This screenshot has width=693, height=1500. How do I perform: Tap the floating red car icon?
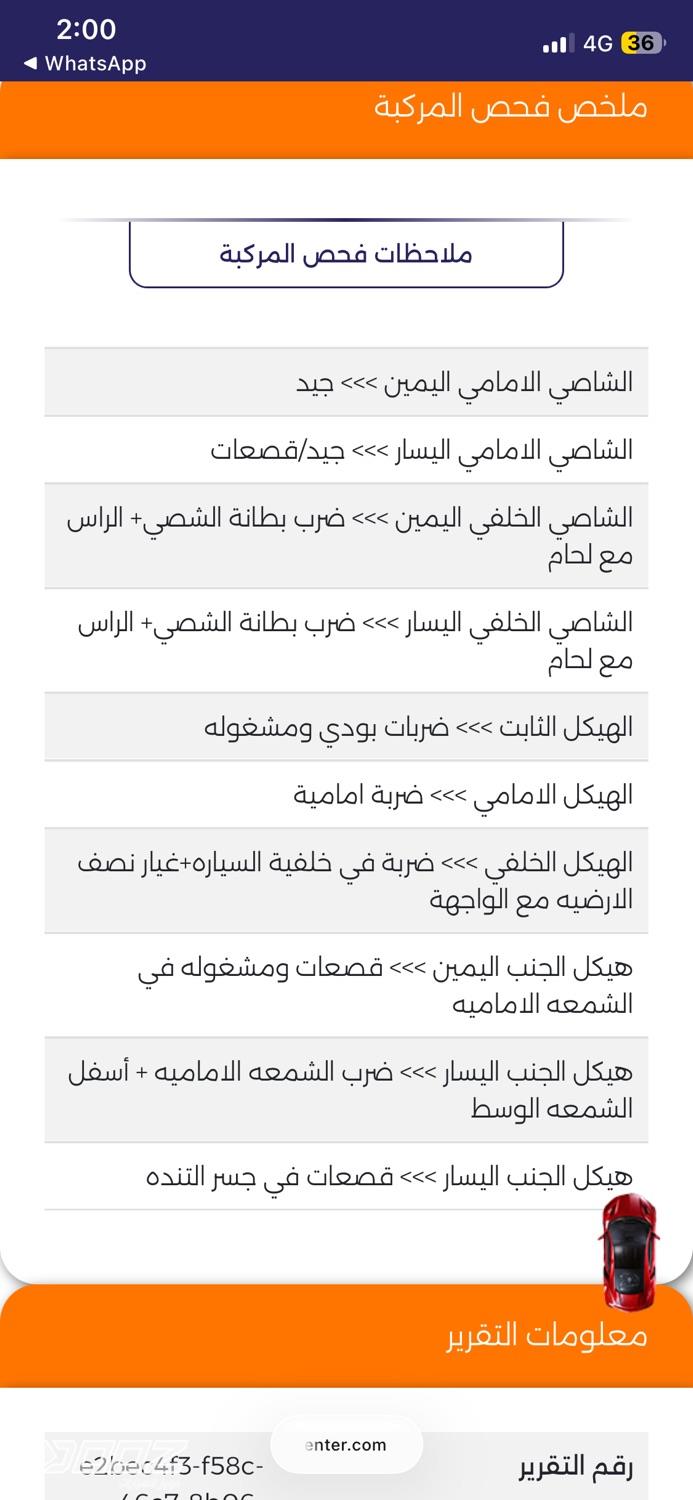point(629,1251)
